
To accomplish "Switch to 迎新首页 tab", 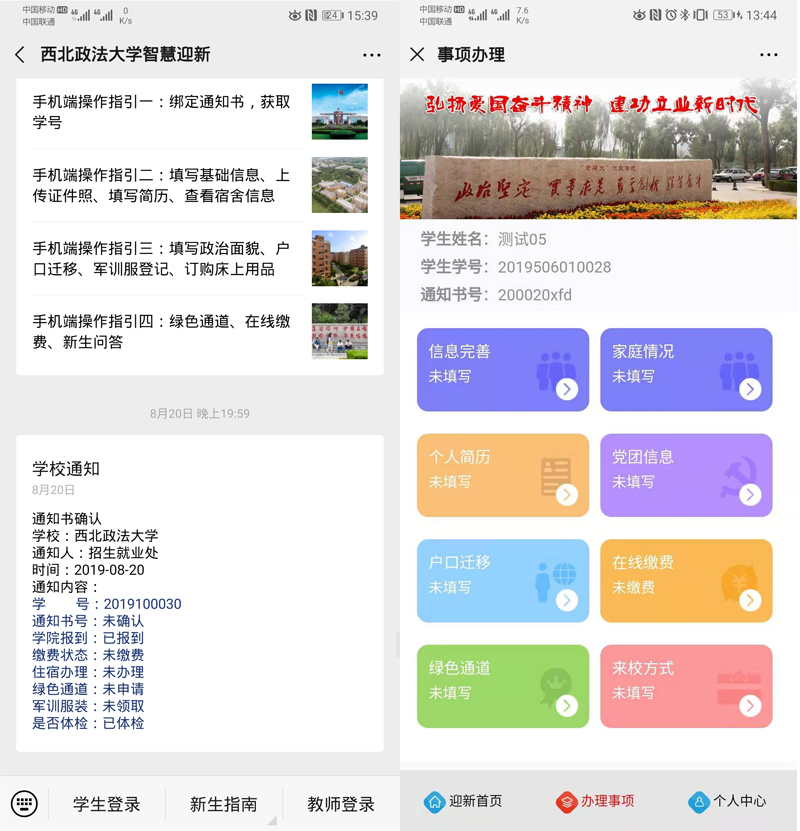I will (x=463, y=801).
